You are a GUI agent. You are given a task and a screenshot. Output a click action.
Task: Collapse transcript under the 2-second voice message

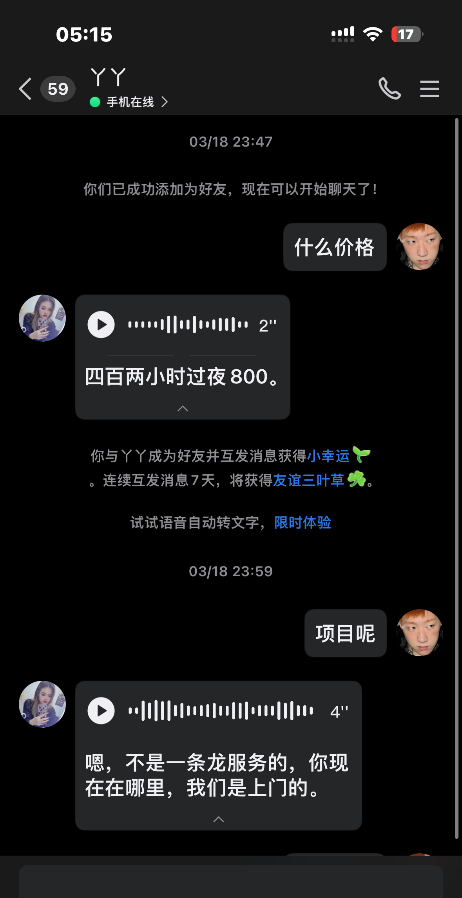[x=183, y=408]
